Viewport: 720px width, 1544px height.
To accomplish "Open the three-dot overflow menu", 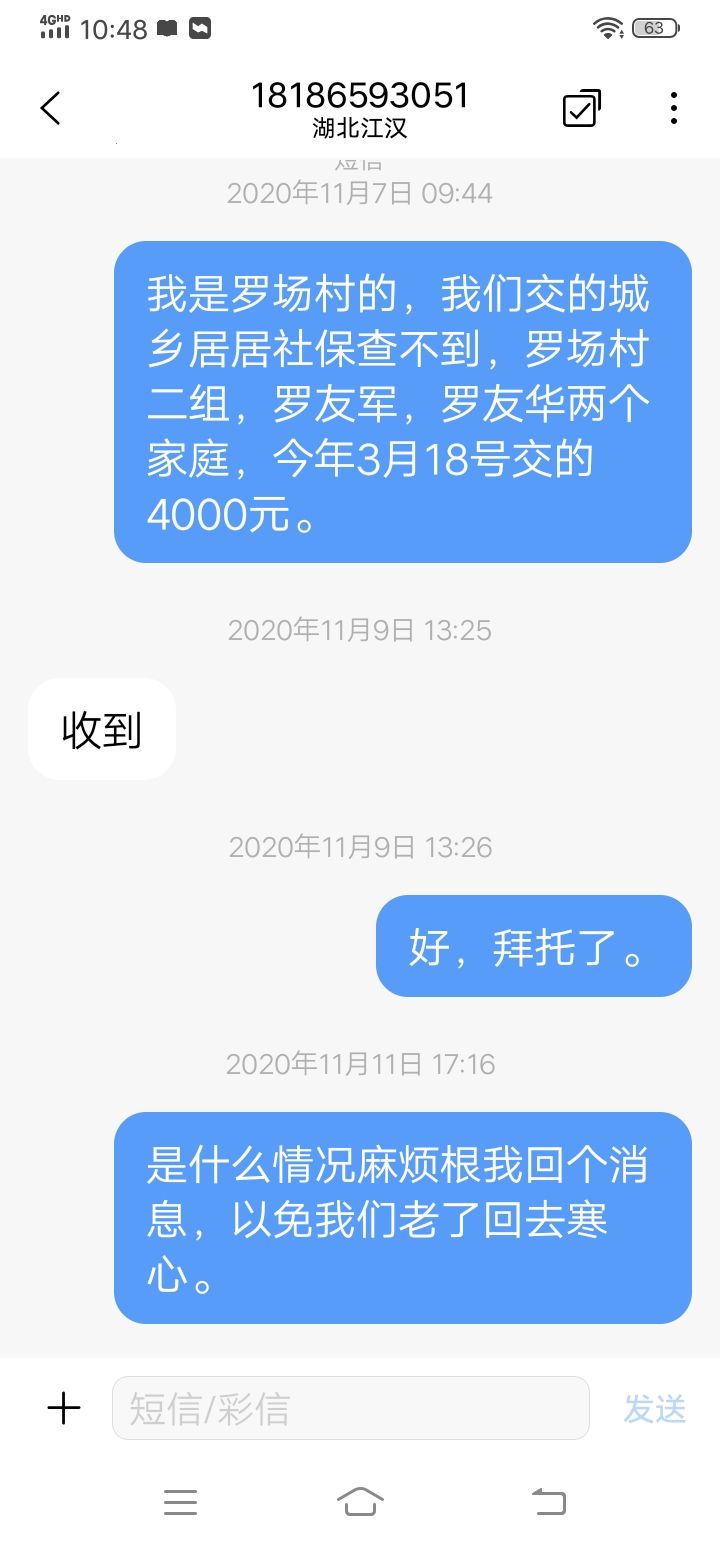I will tap(674, 108).
